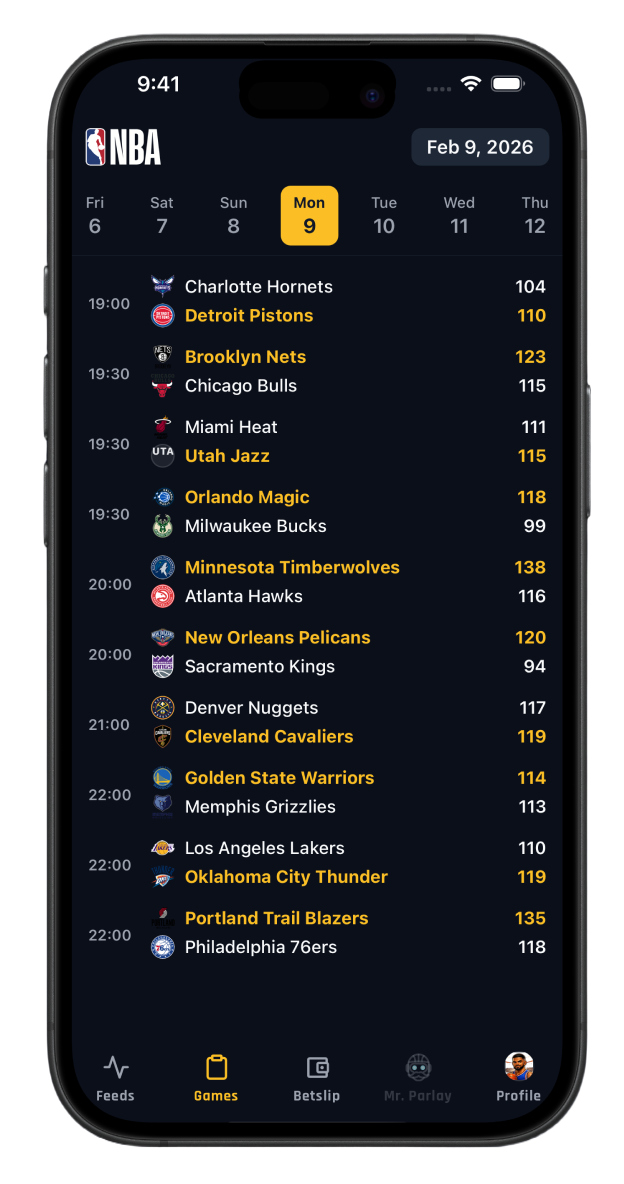Open the Heat vs Jazz game
The image size is (624, 1184).
(x=316, y=441)
